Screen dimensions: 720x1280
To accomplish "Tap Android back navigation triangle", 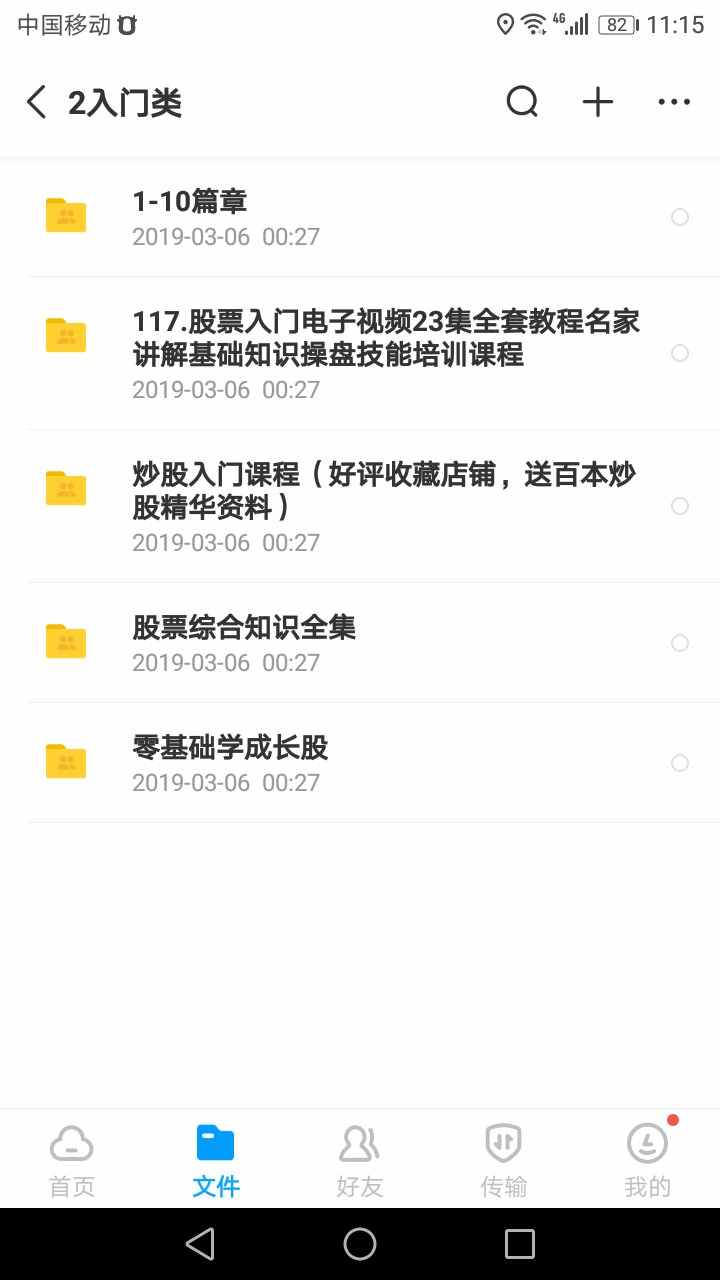I will (199, 1243).
